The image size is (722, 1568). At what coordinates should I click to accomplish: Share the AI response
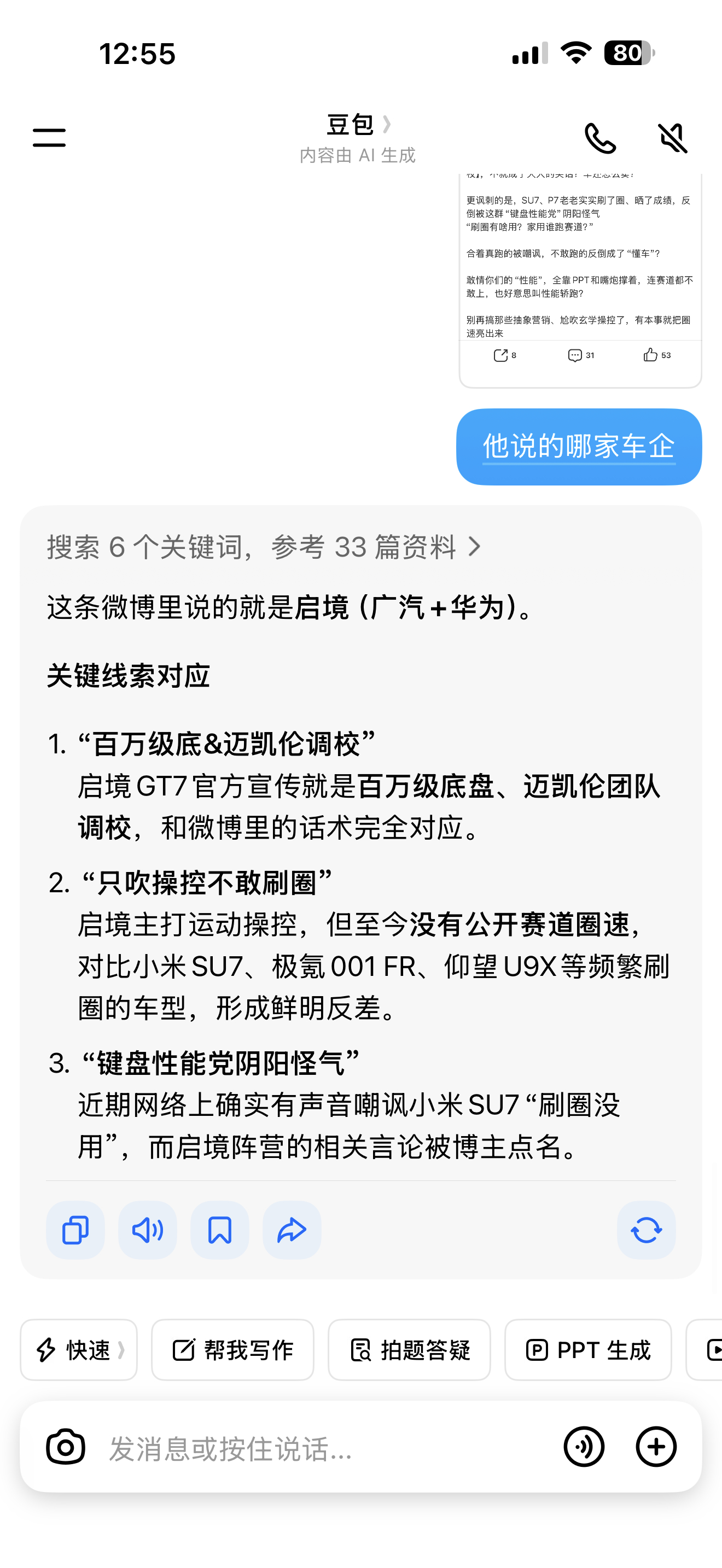tap(291, 1230)
